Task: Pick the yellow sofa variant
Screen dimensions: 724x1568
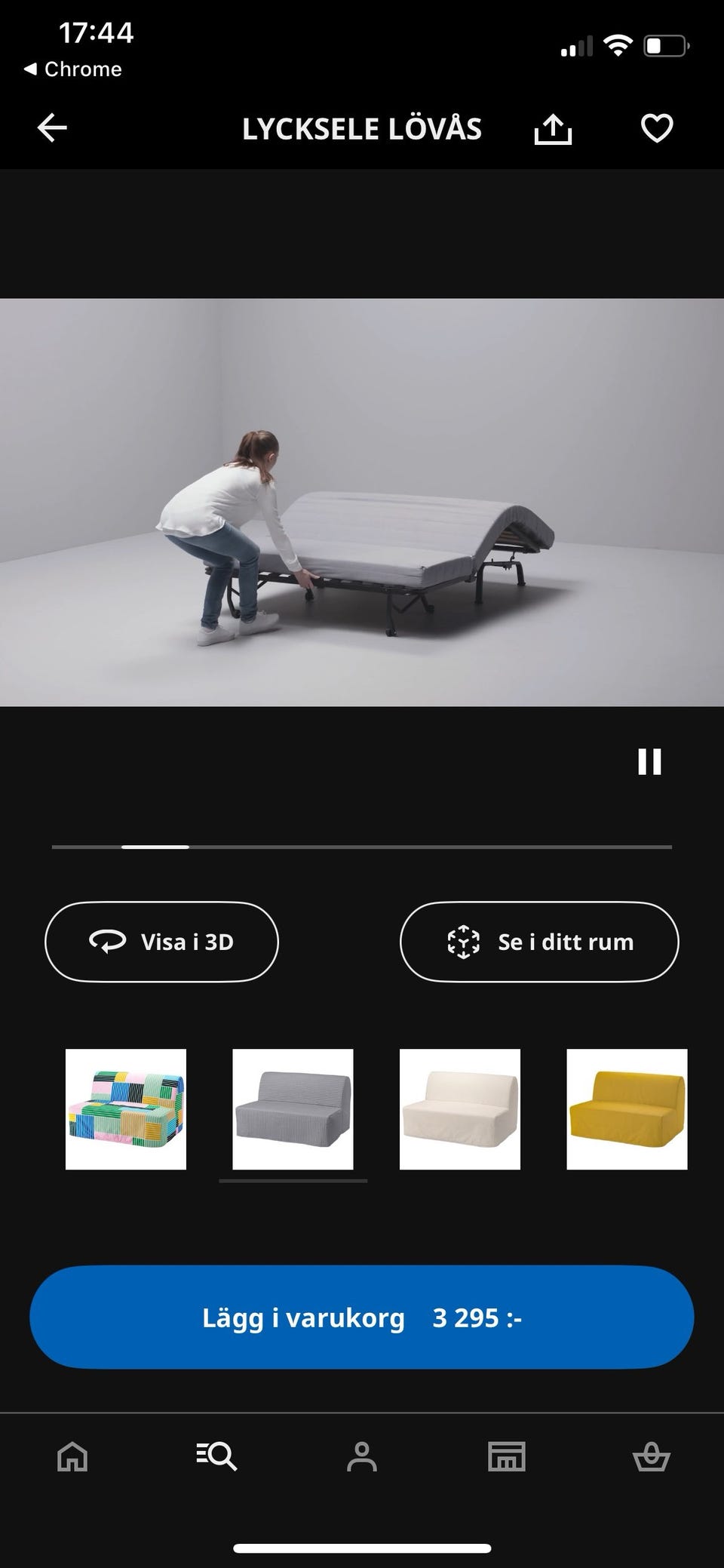Action: click(x=627, y=1109)
